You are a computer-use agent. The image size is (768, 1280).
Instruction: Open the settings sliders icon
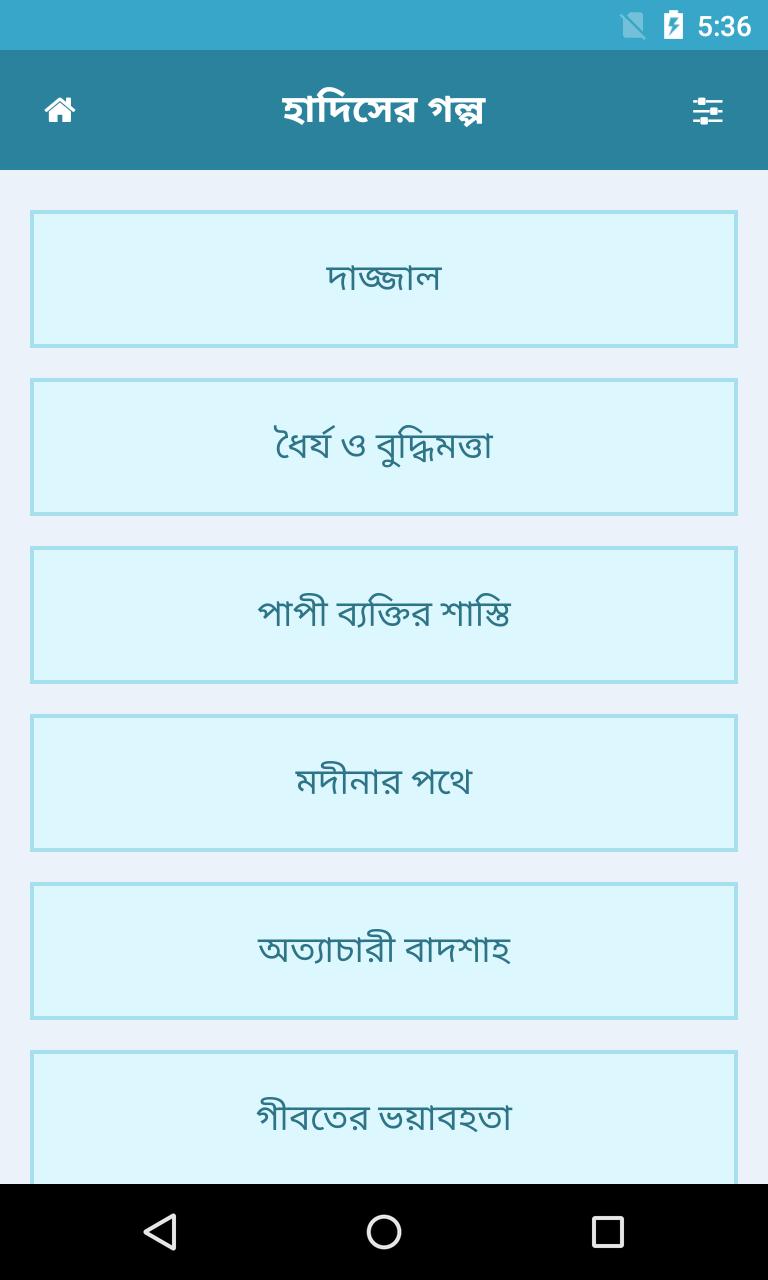click(707, 110)
